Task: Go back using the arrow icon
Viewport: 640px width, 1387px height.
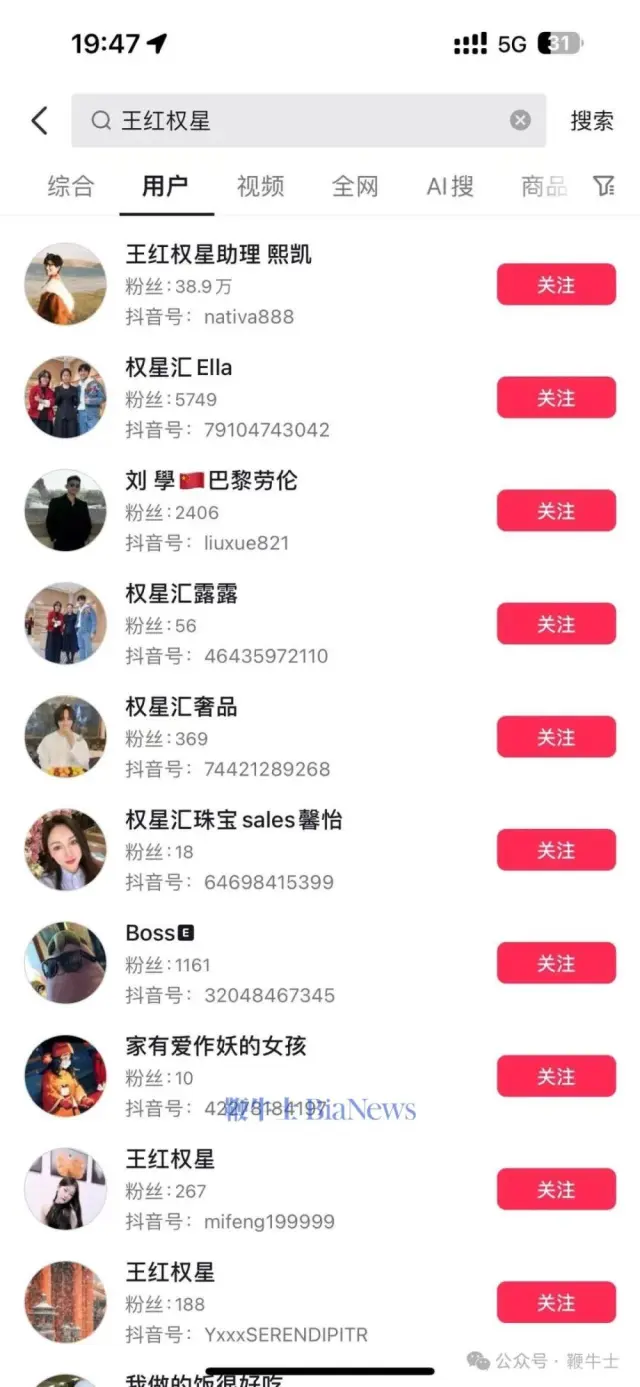Action: (x=39, y=121)
